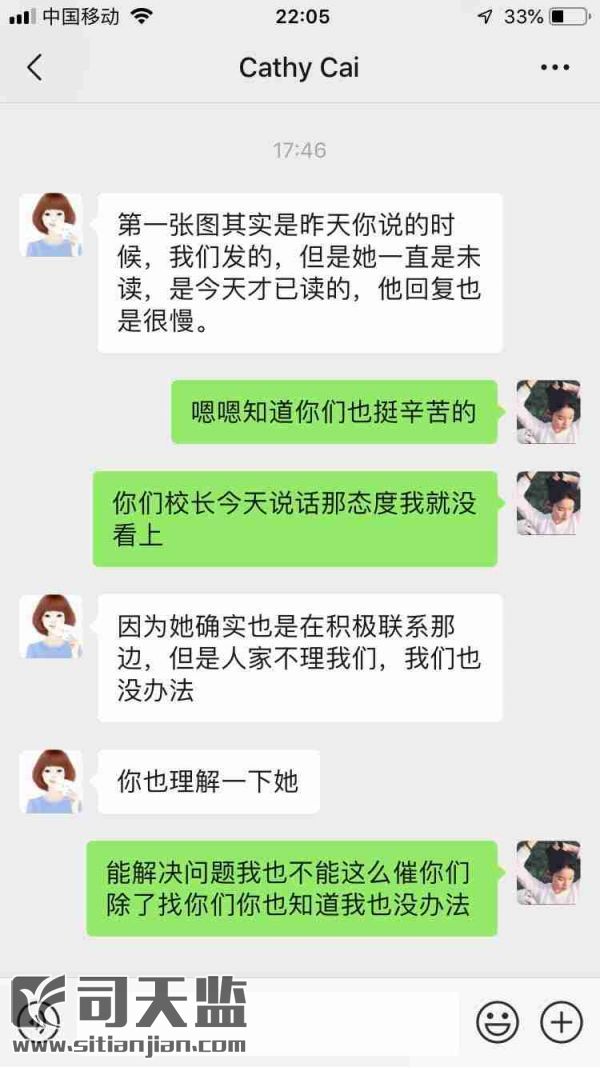
Task: Open the three-dot chat info menu
Action: pyautogui.click(x=554, y=68)
